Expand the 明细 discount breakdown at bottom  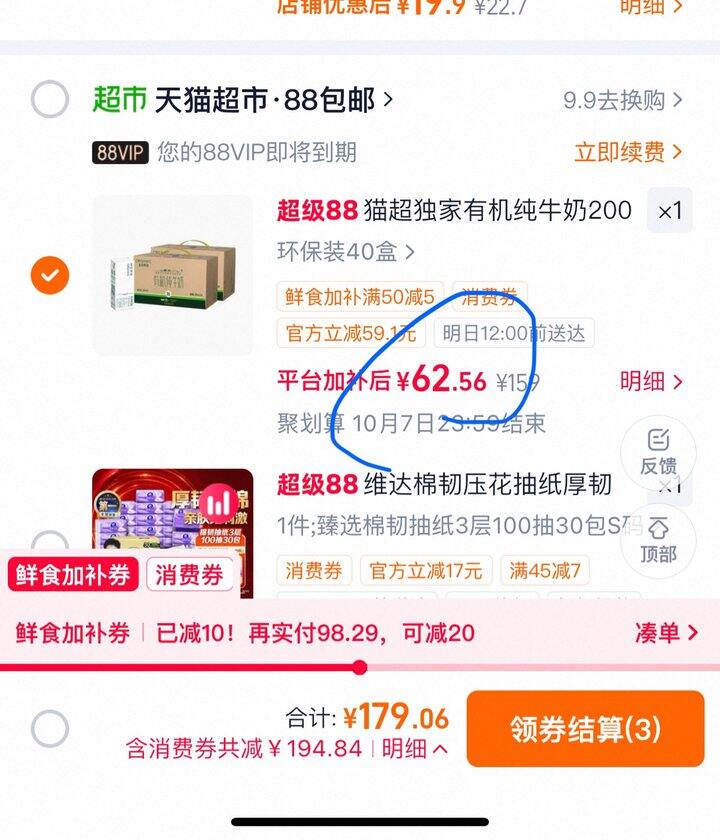[x=415, y=748]
